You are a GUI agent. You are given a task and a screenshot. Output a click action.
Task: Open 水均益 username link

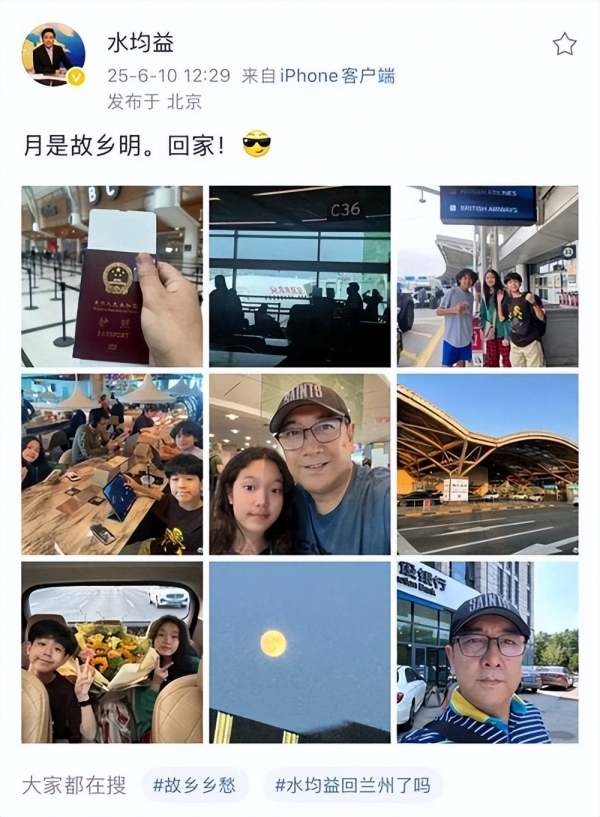(x=140, y=43)
